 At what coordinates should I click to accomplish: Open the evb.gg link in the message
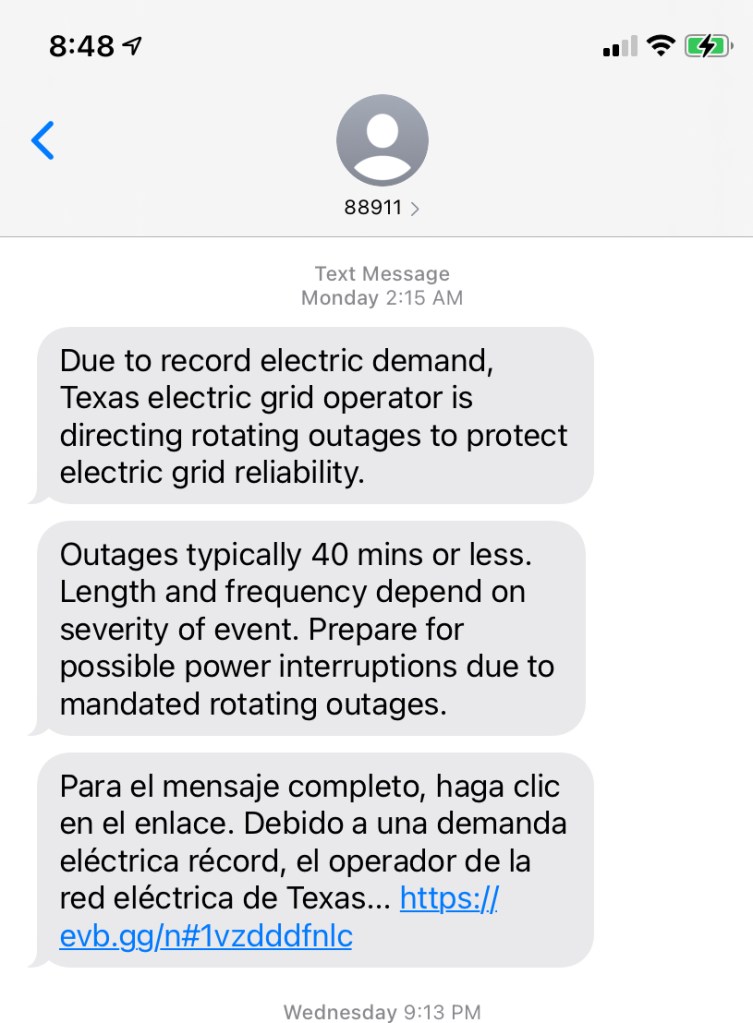[x=205, y=936]
